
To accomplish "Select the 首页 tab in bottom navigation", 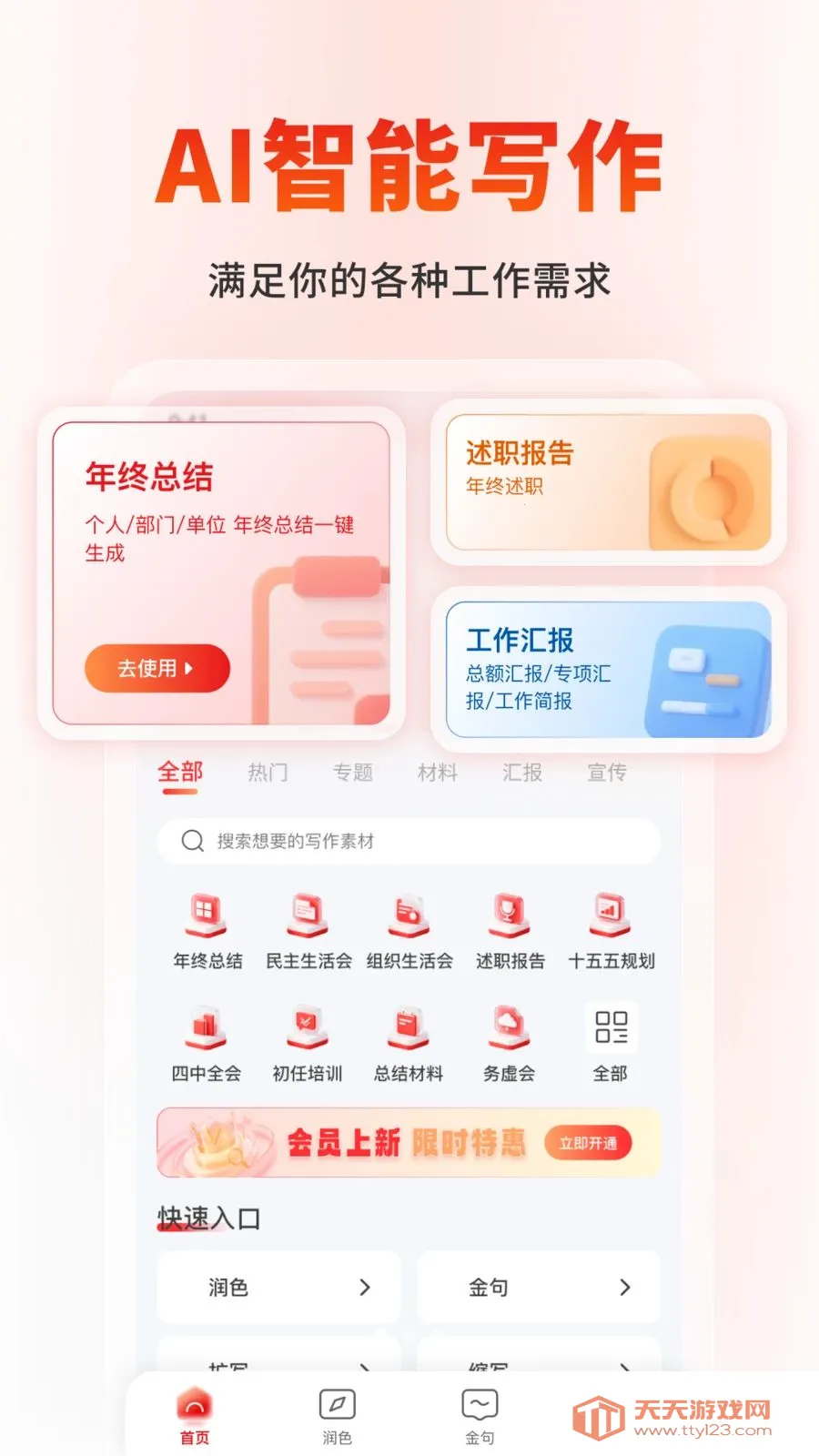I will 194,1410.
